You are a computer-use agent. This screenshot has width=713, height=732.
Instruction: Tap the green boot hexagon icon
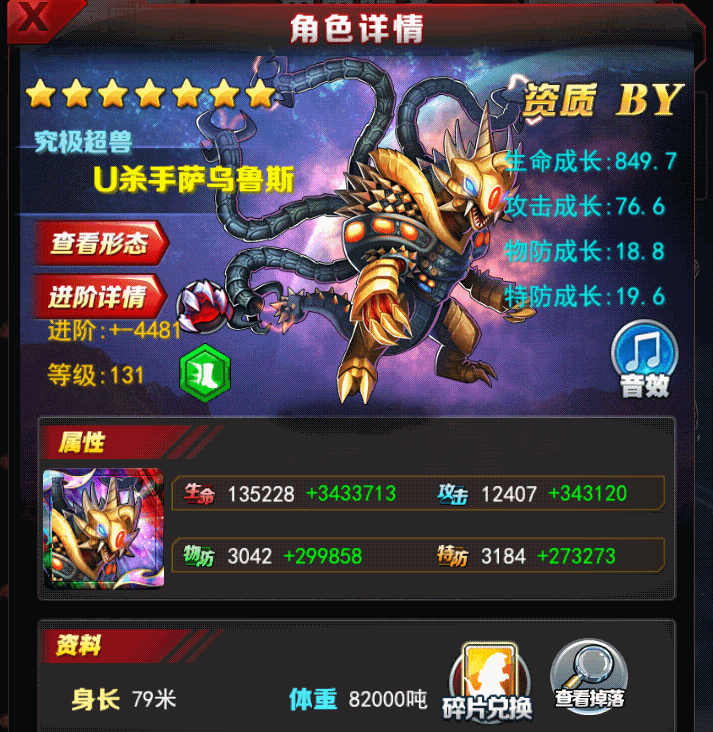[x=205, y=374]
